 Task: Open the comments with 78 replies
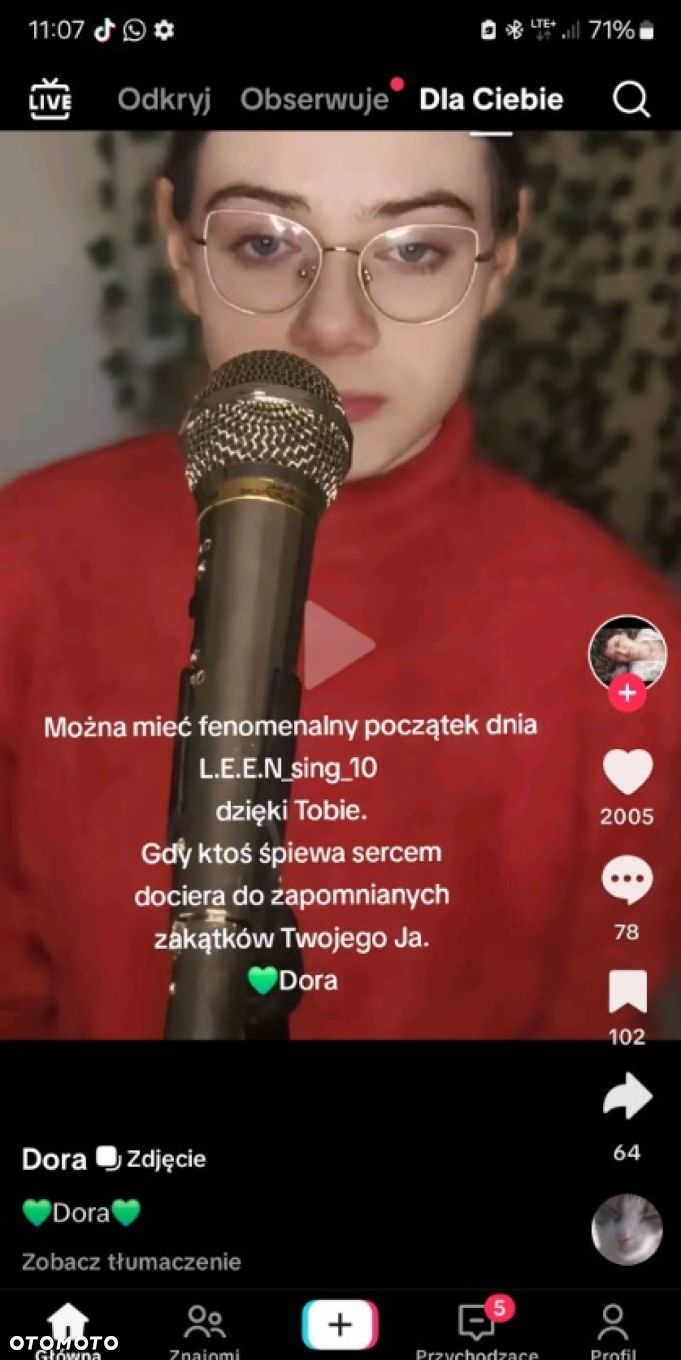(x=627, y=882)
